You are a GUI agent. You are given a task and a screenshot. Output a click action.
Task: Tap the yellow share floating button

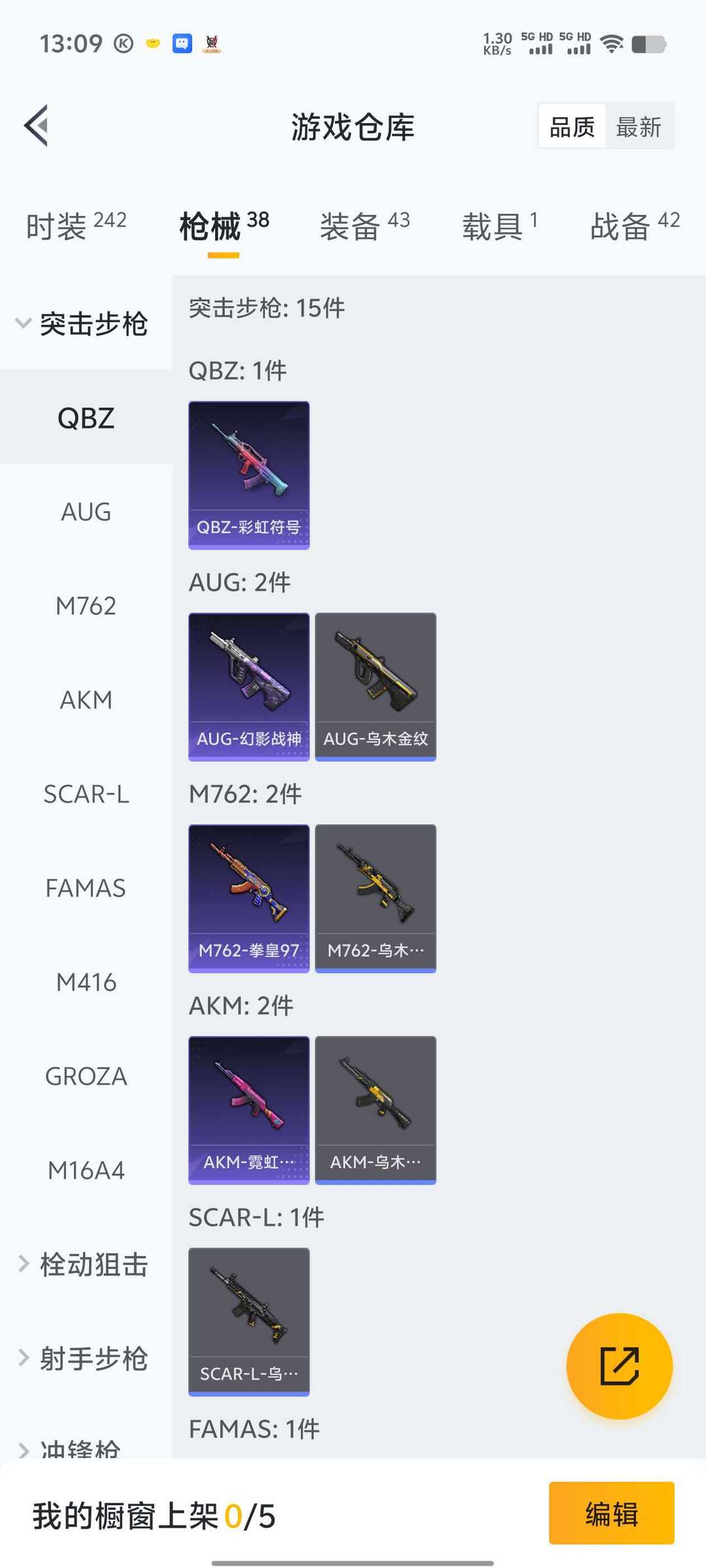tap(619, 1365)
